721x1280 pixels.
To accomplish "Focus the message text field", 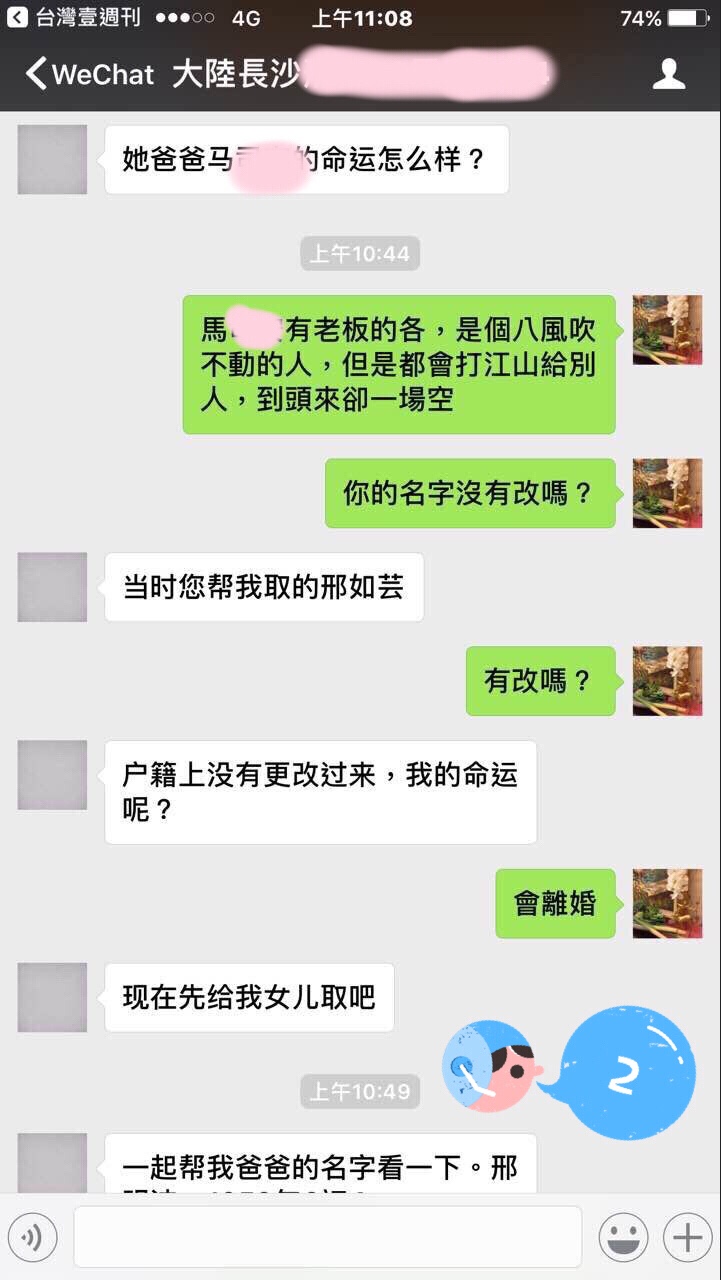I will pos(327,1237).
